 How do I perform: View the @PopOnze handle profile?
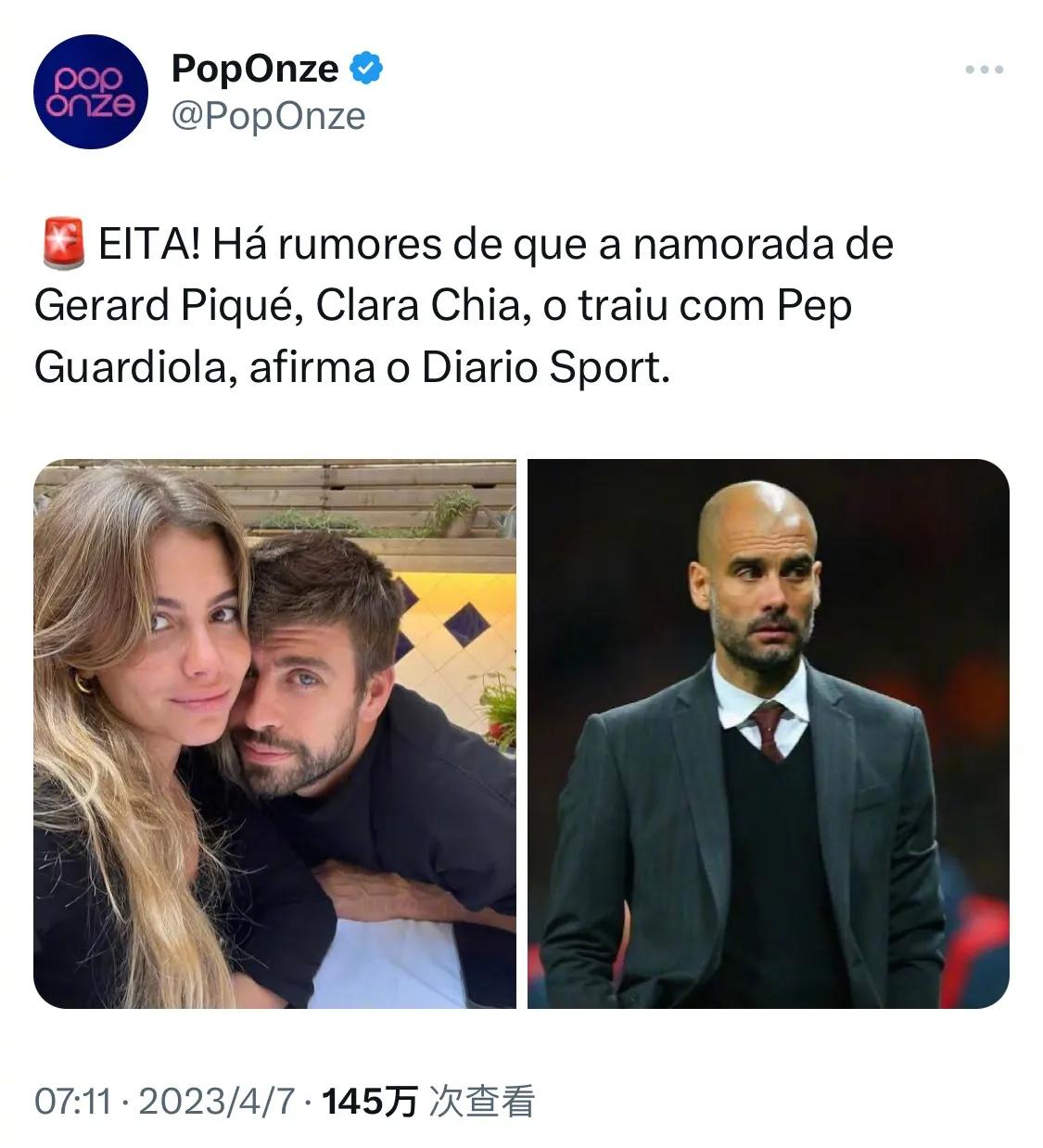point(269,117)
